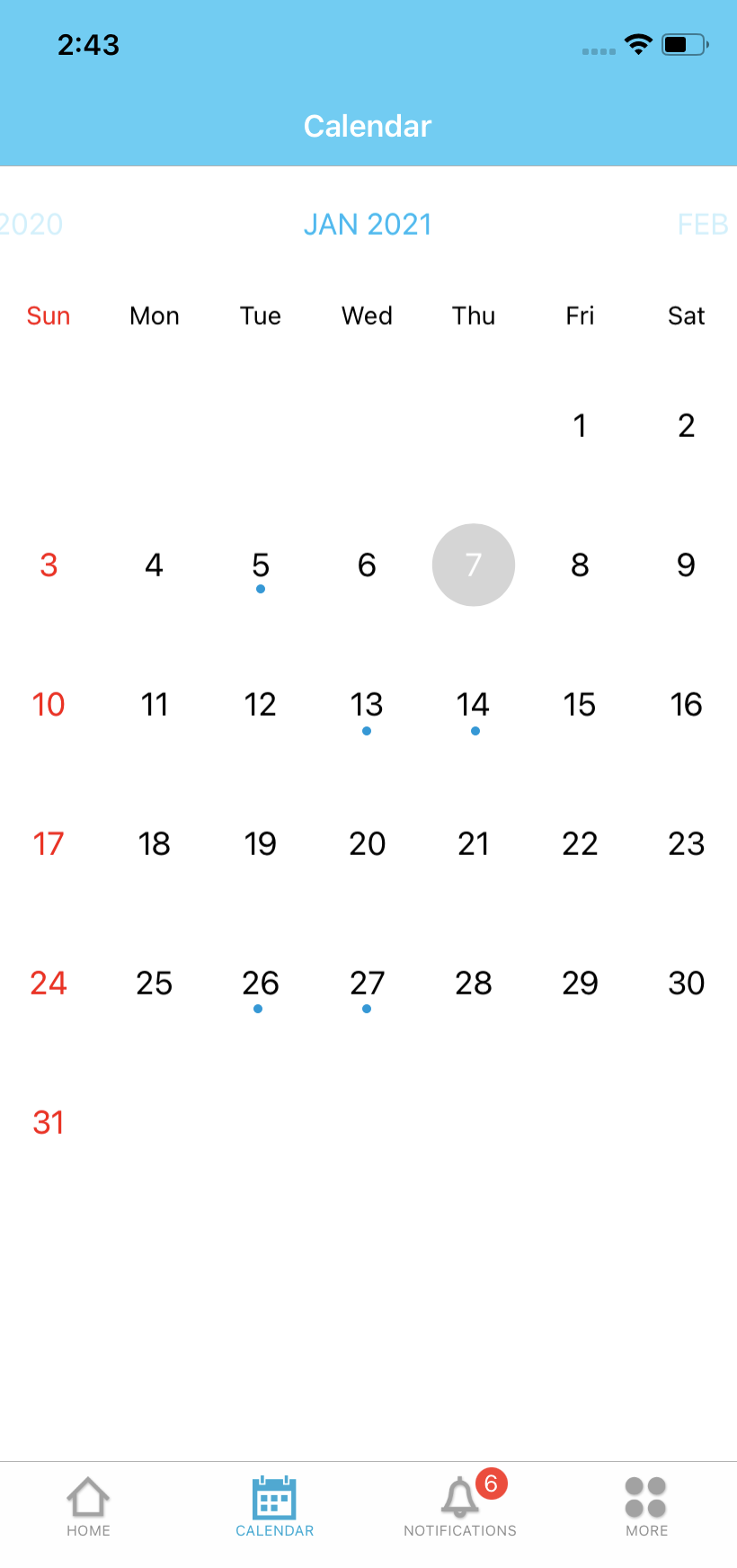The height and width of the screenshot is (1568, 737).
Task: Choose Sunday January 31
Action: click(x=49, y=1122)
